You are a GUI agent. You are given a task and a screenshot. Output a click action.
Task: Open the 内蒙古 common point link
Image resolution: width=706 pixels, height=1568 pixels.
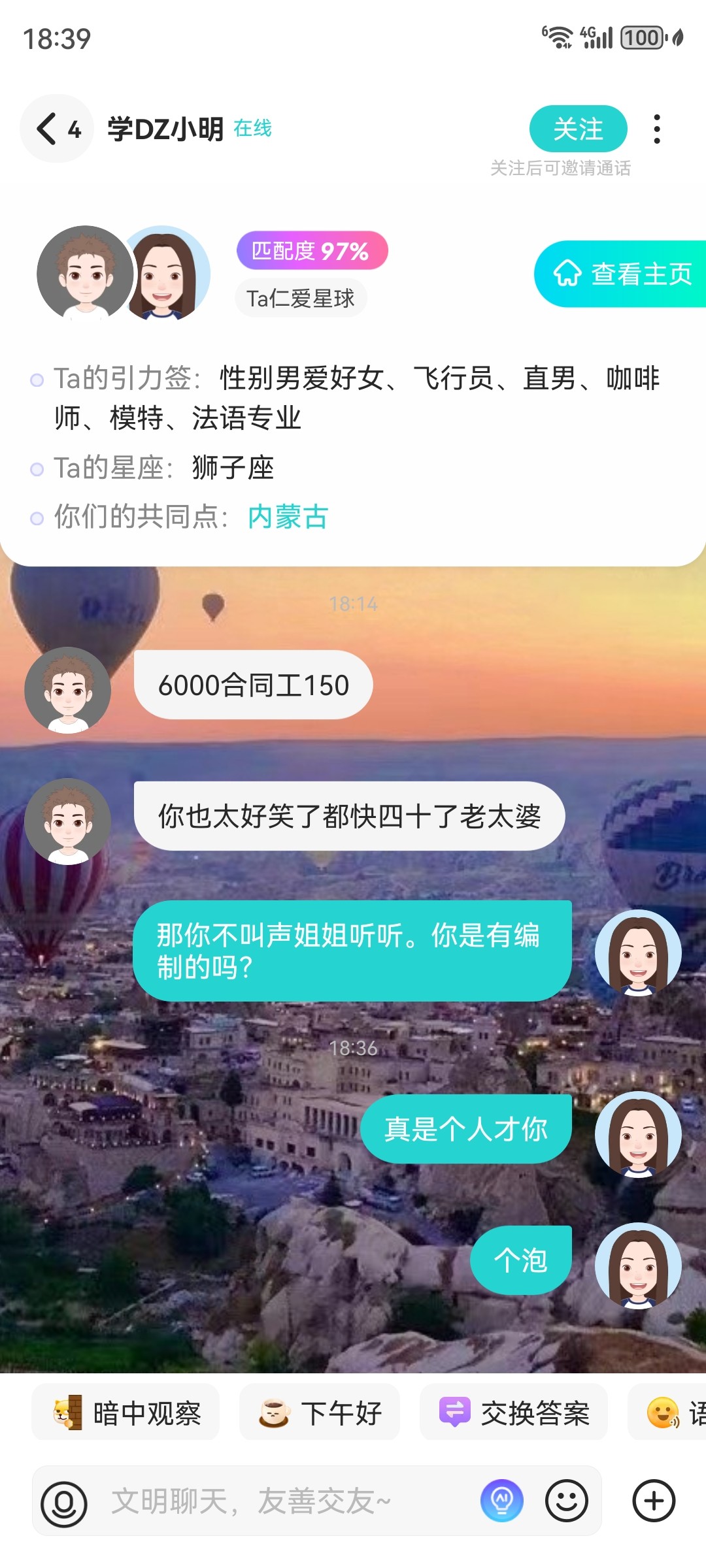pyautogui.click(x=288, y=517)
